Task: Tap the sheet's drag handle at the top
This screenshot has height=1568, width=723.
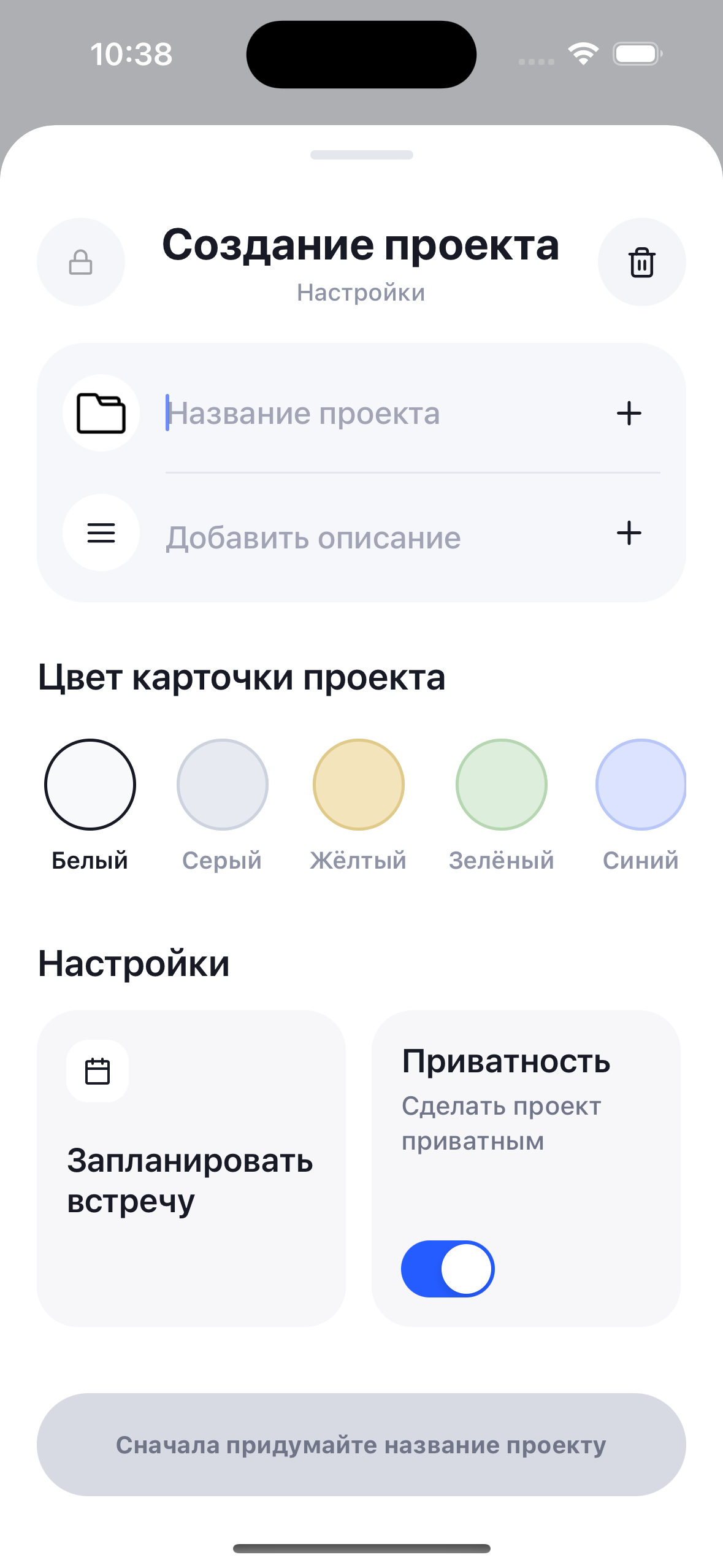Action: 361,155
